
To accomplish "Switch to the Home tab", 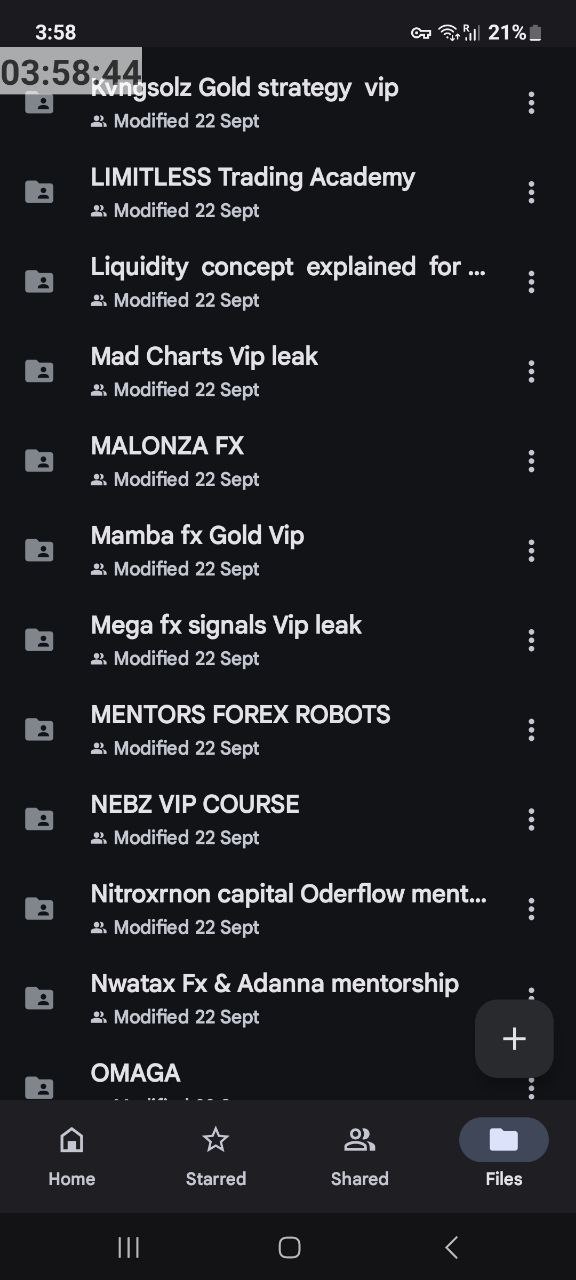I will 72,1156.
